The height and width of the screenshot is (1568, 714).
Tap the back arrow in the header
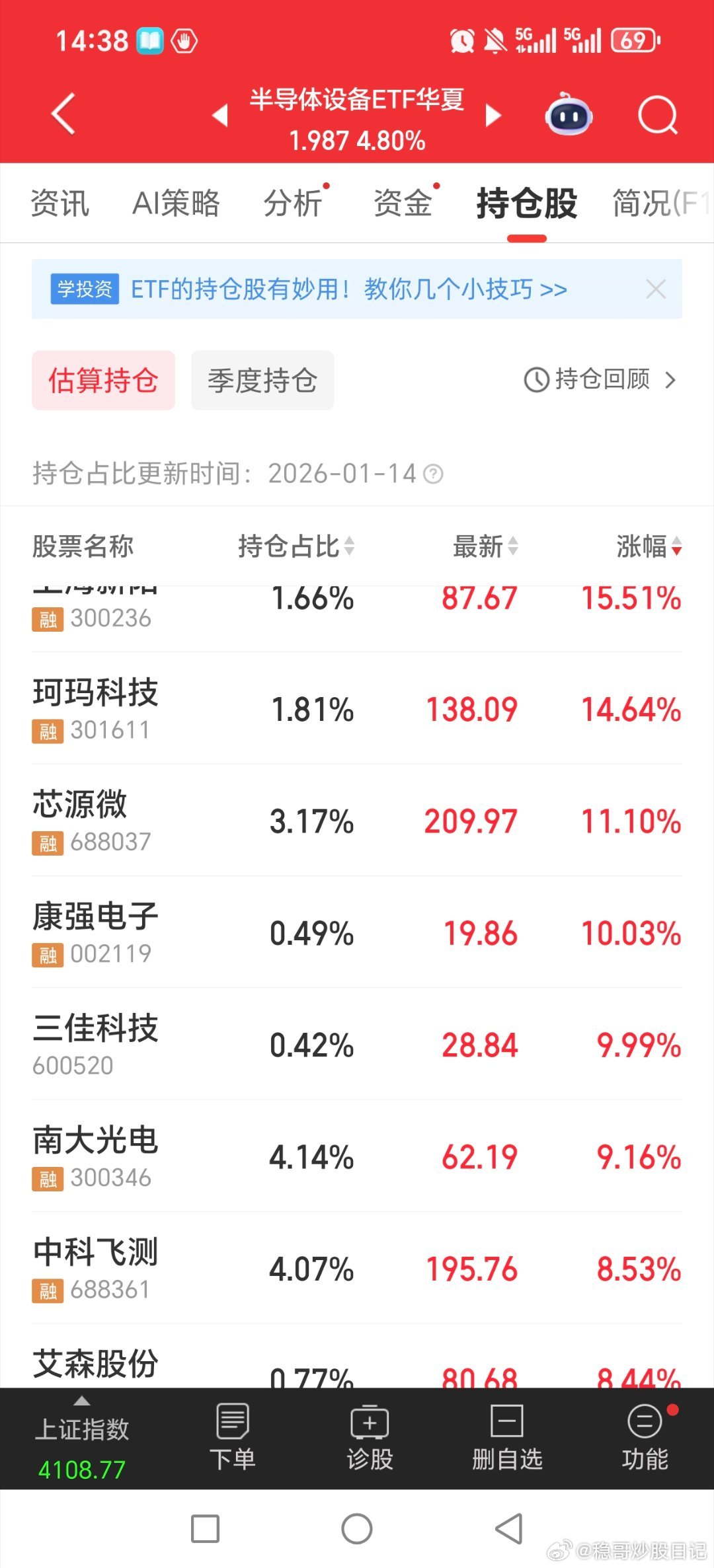click(x=61, y=114)
